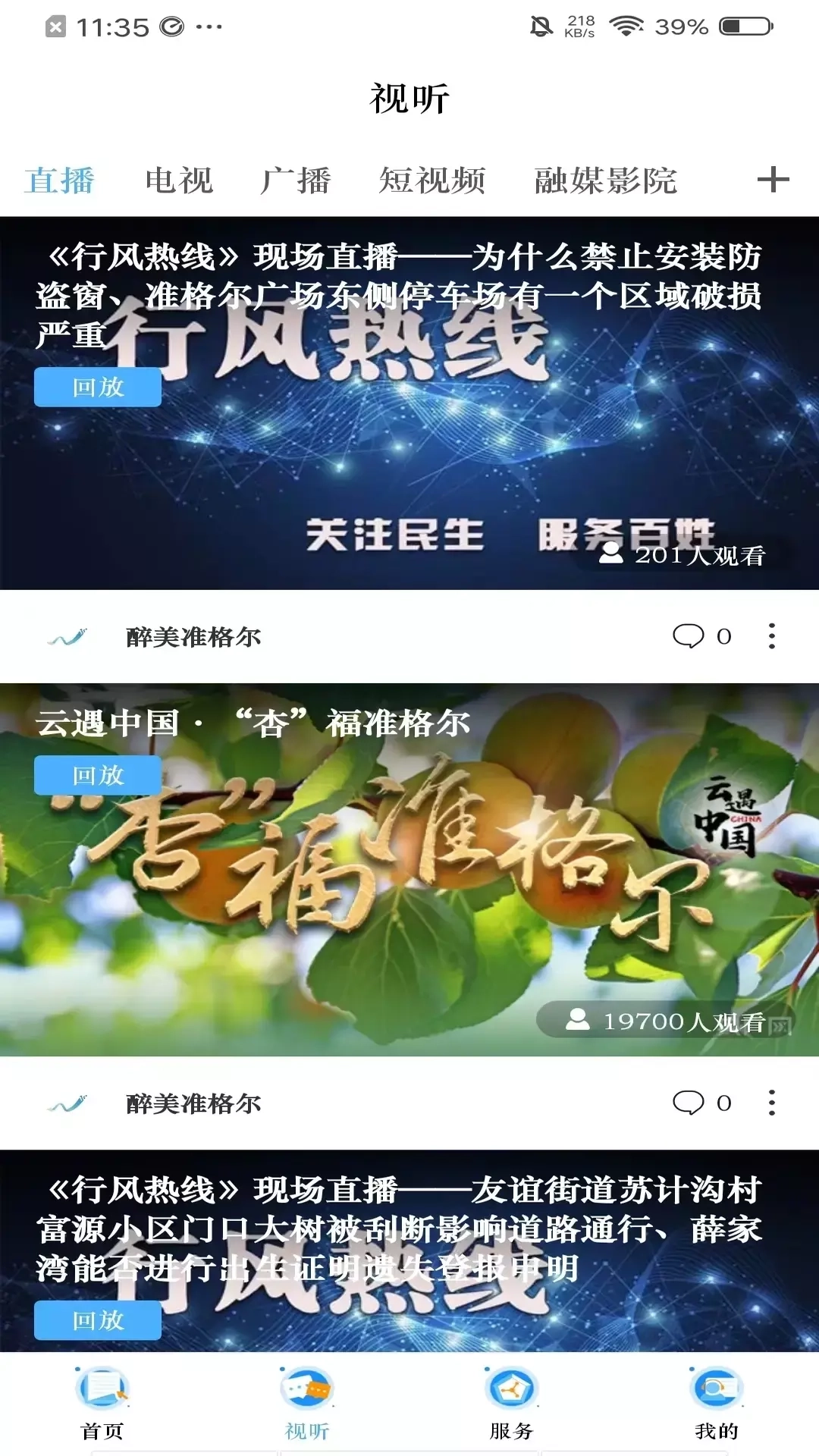Image resolution: width=819 pixels, height=1456 pixels.
Task: Open the 融媒影院 tab
Action: coord(606,180)
